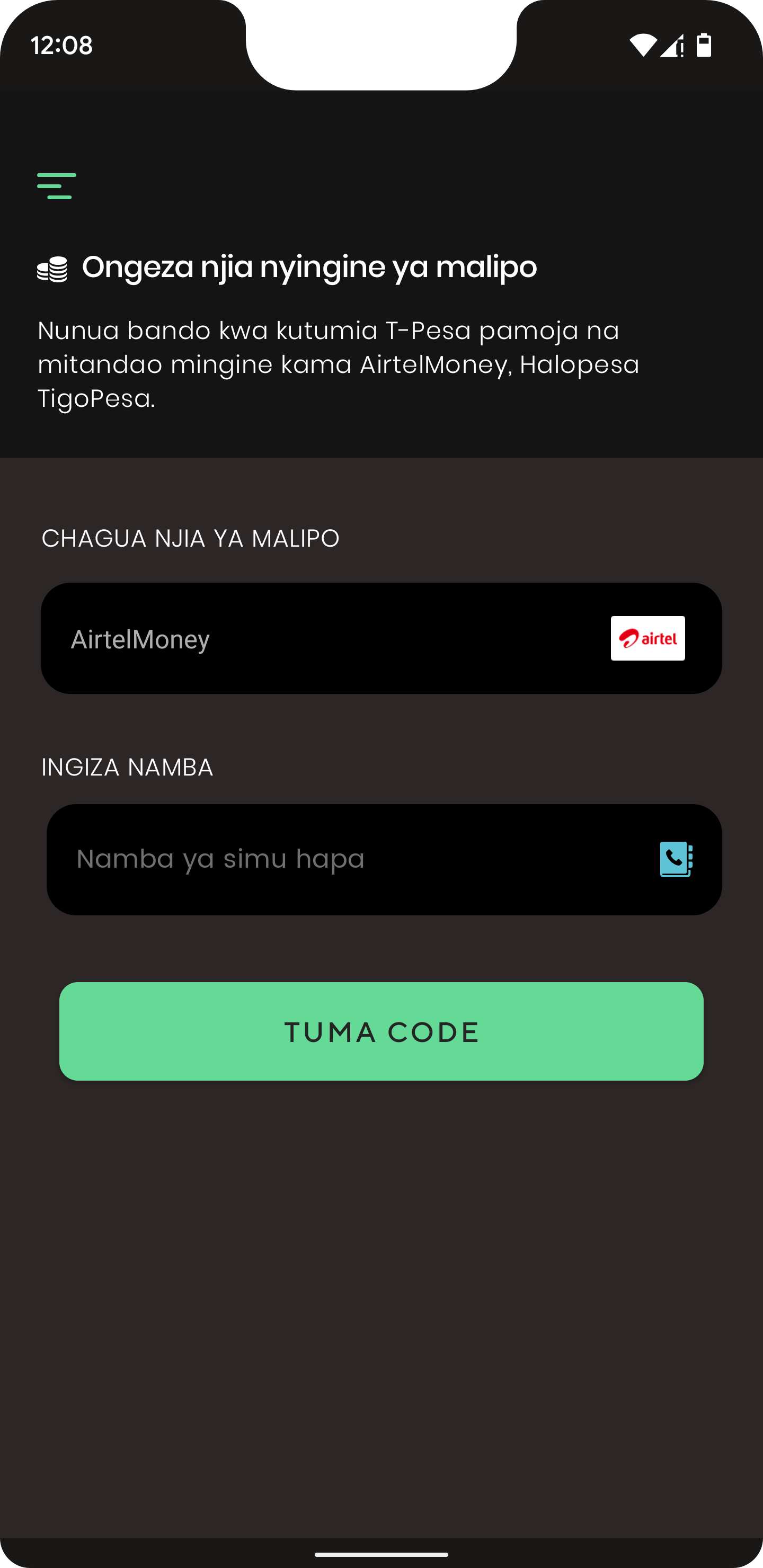Pick a number from contacts
Screen dimensions: 763x1568
coord(676,859)
